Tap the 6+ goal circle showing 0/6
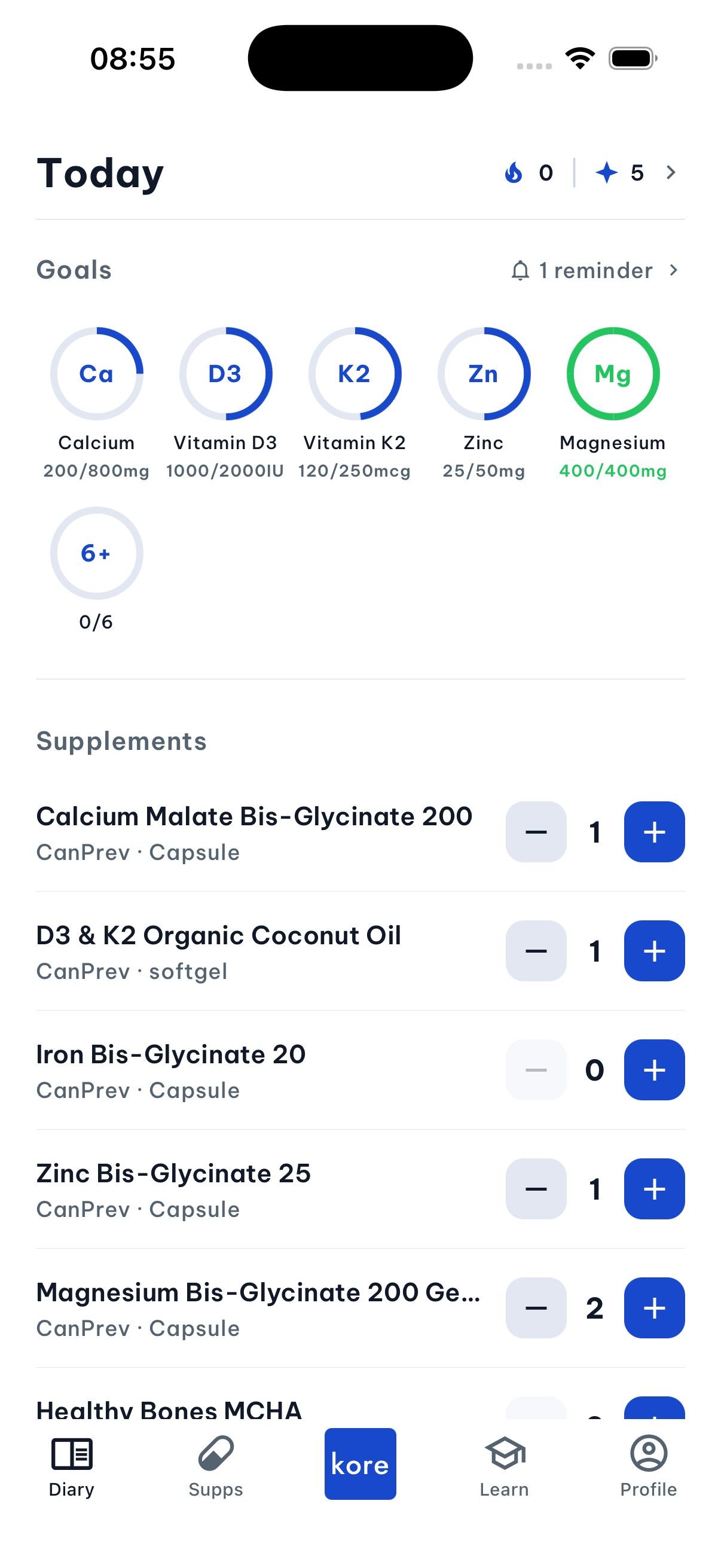 point(97,553)
